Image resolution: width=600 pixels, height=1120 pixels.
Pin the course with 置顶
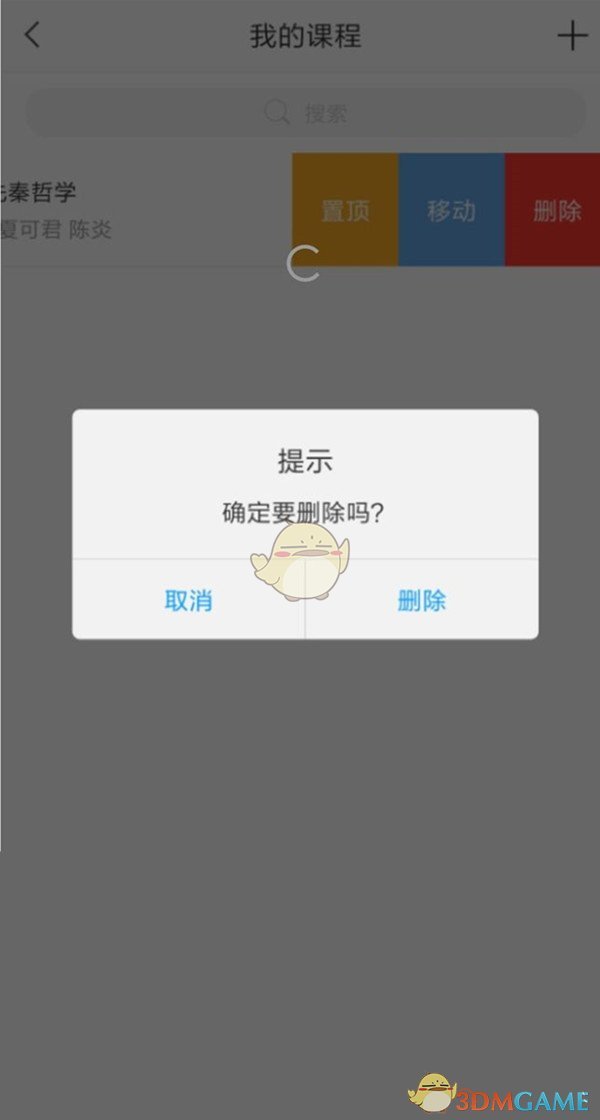[x=345, y=210]
